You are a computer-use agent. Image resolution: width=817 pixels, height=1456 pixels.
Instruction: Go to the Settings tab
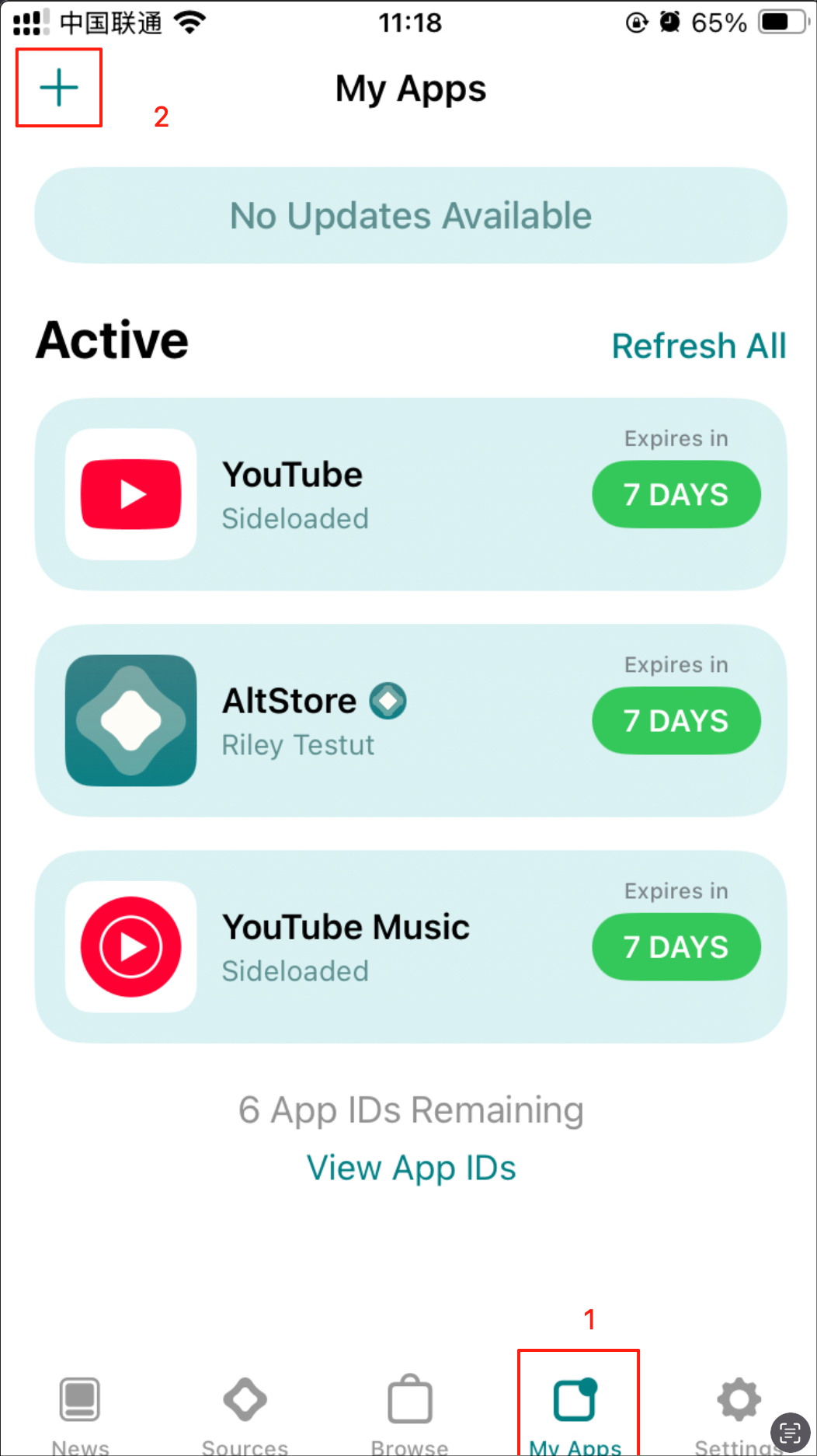coord(739,1414)
